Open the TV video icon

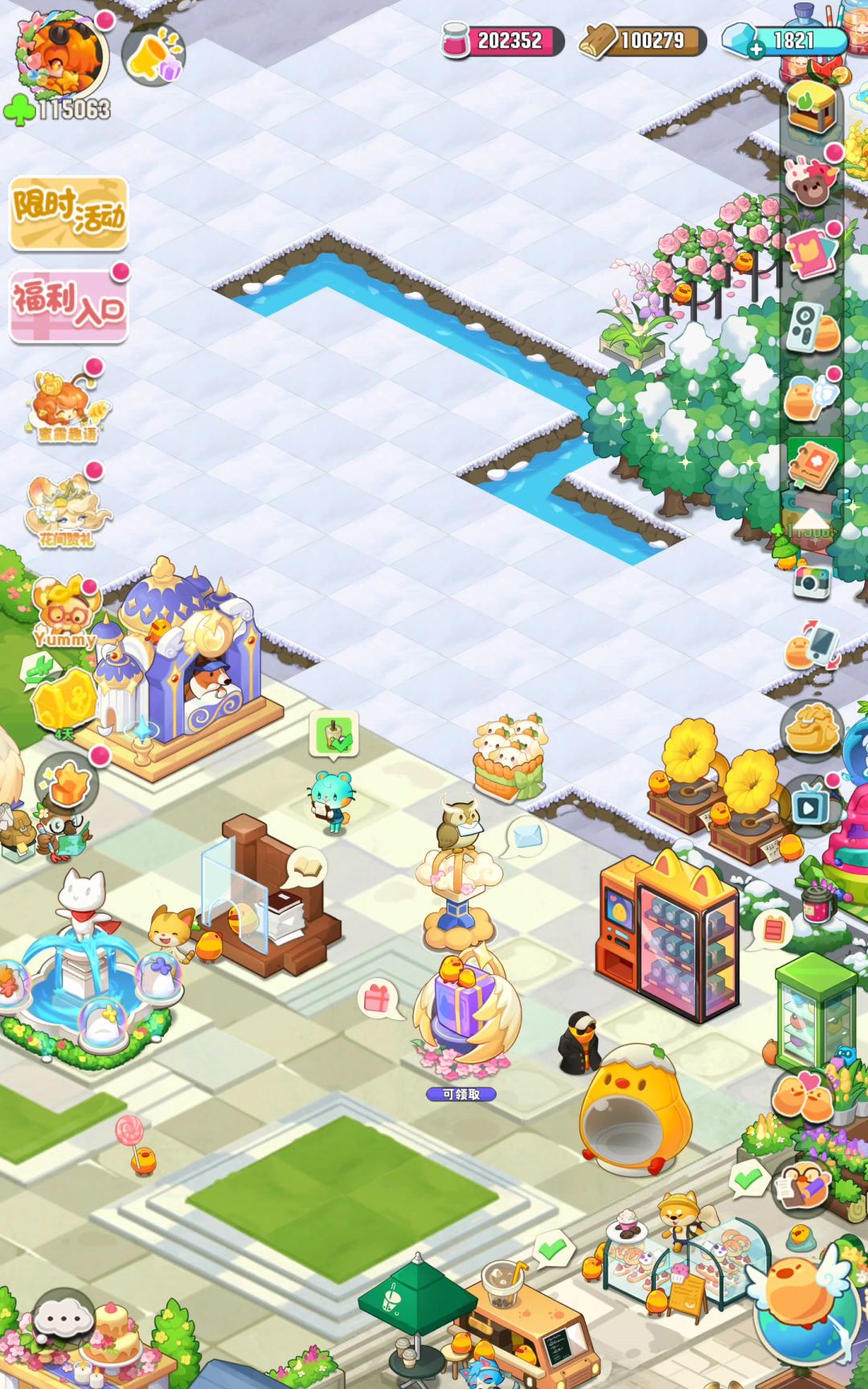click(x=812, y=805)
